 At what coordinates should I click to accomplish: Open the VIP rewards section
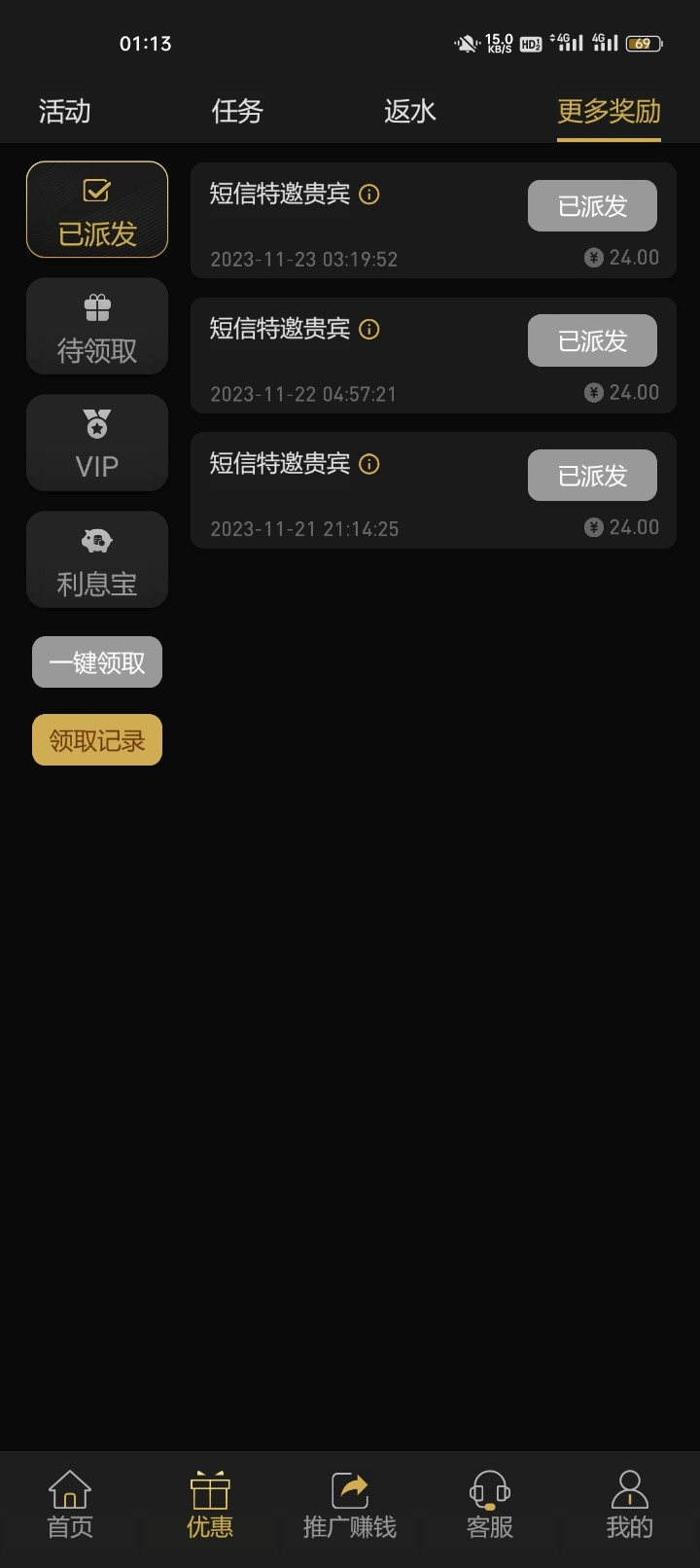tap(97, 444)
